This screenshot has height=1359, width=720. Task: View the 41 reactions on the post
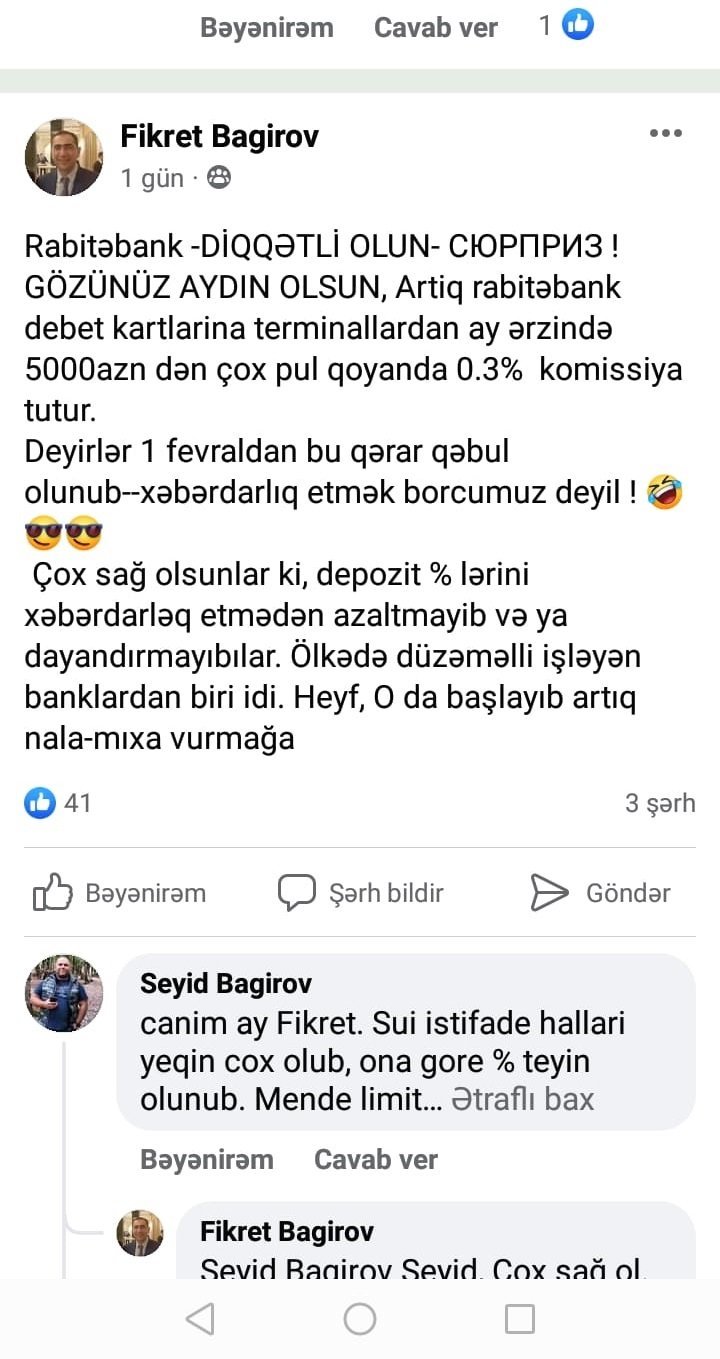tap(58, 803)
